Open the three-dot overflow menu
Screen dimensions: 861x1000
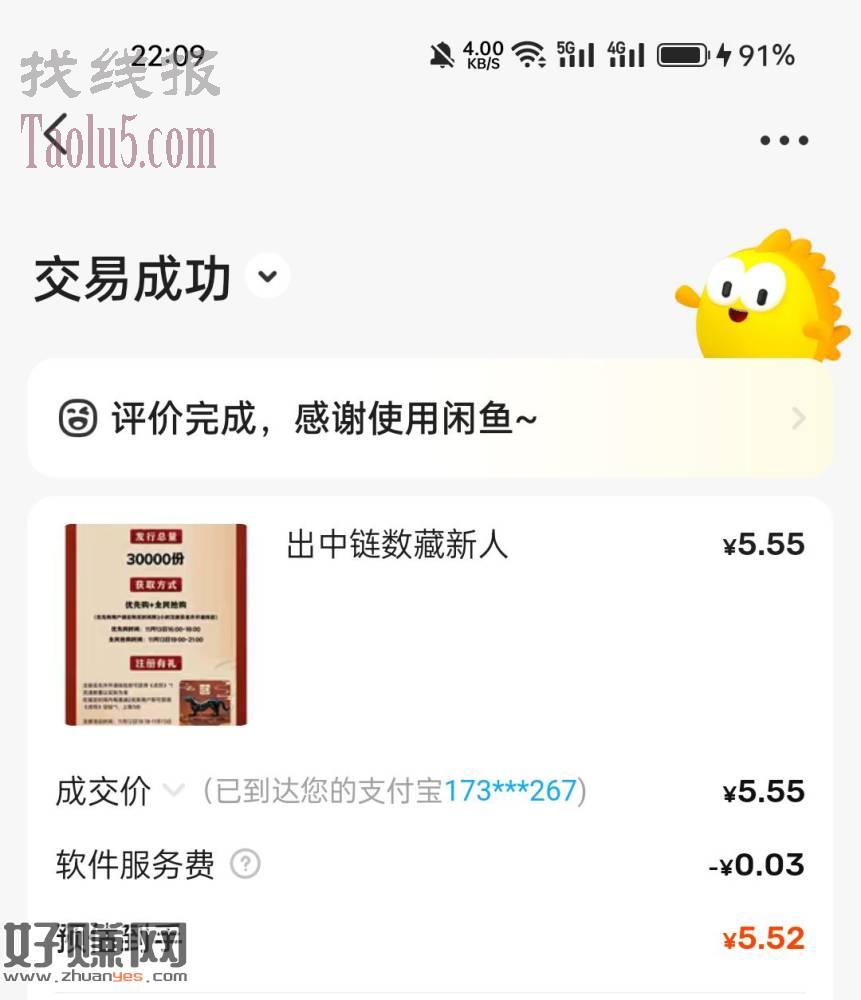click(783, 140)
